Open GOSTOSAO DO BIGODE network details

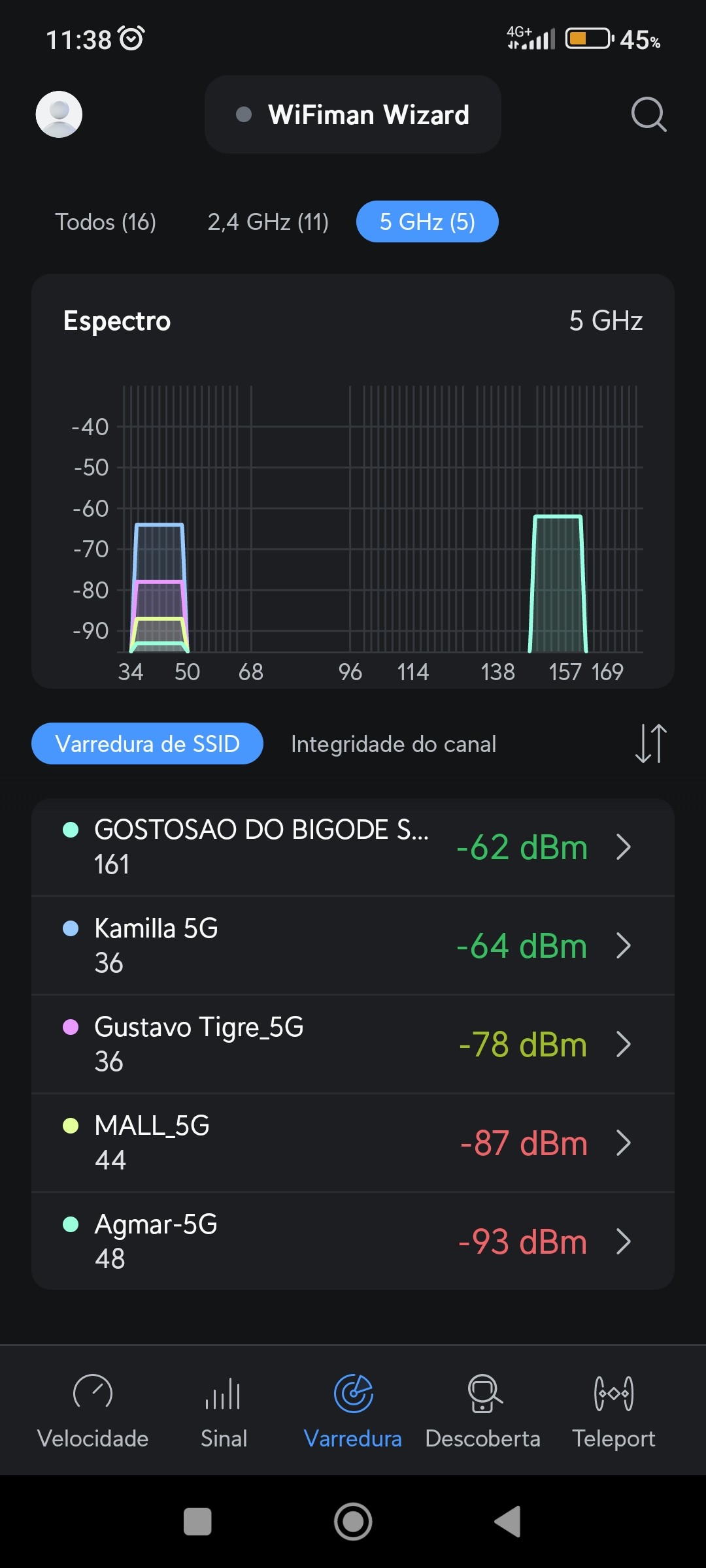(353, 847)
